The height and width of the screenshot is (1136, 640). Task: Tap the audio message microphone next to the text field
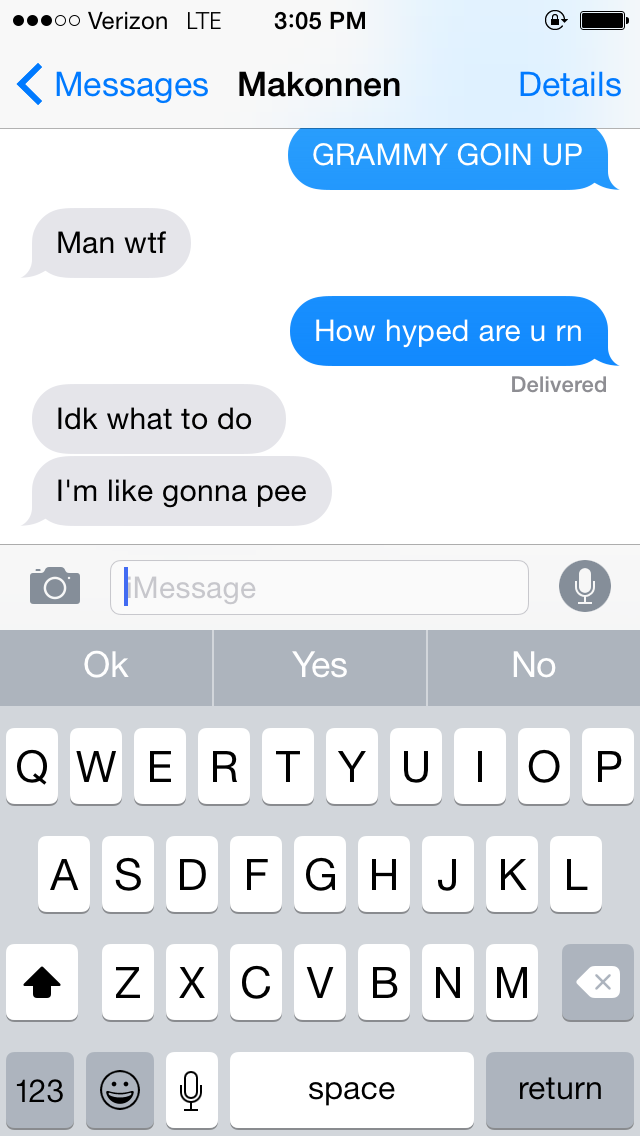point(585,586)
